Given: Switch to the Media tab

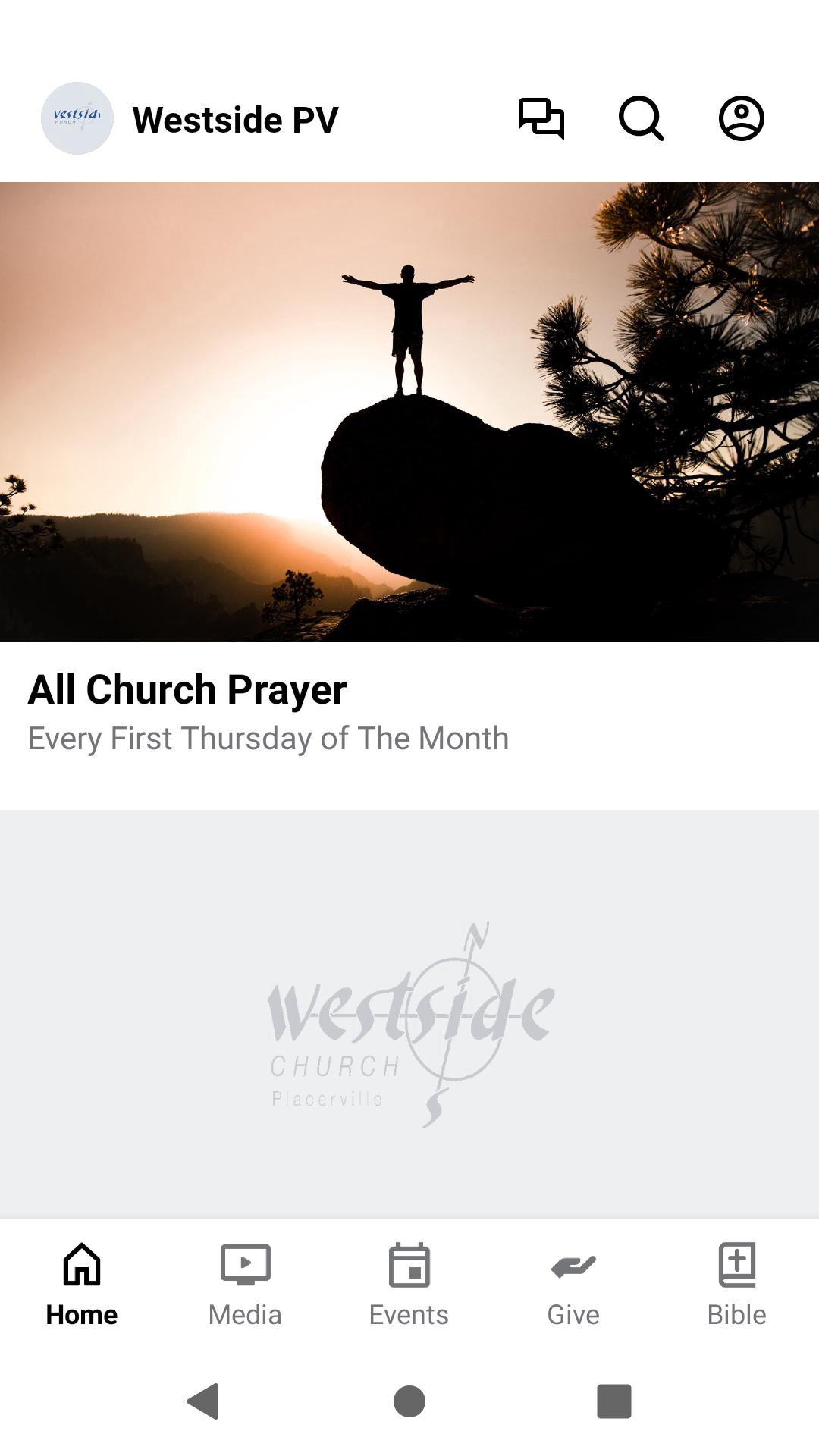Looking at the screenshot, I should pyautogui.click(x=245, y=1285).
